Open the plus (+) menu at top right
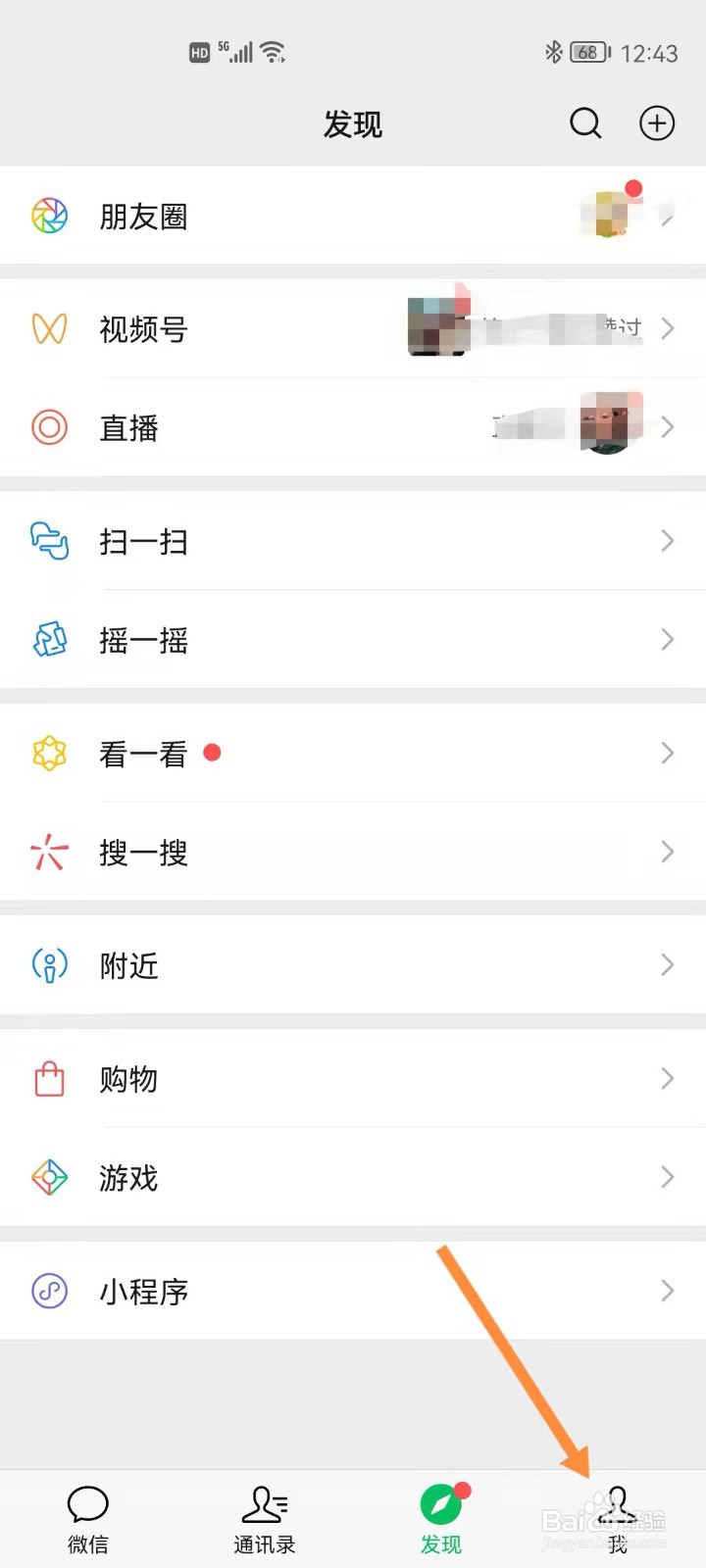Image resolution: width=706 pixels, height=1568 pixels. (x=657, y=123)
